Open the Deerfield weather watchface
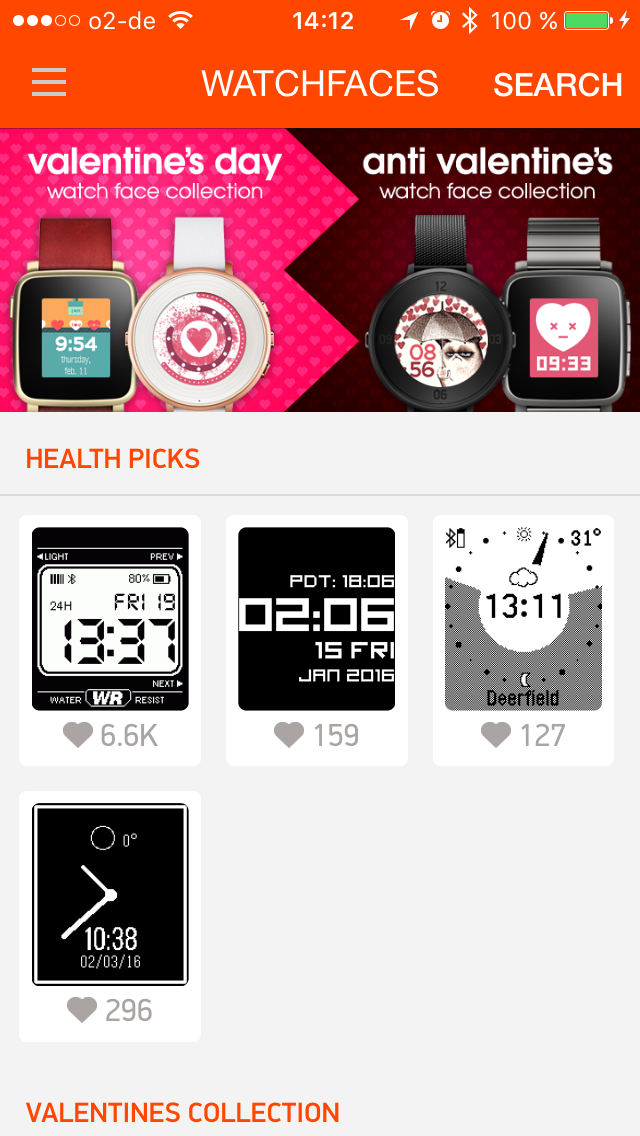This screenshot has height=1136, width=640. pos(523,618)
